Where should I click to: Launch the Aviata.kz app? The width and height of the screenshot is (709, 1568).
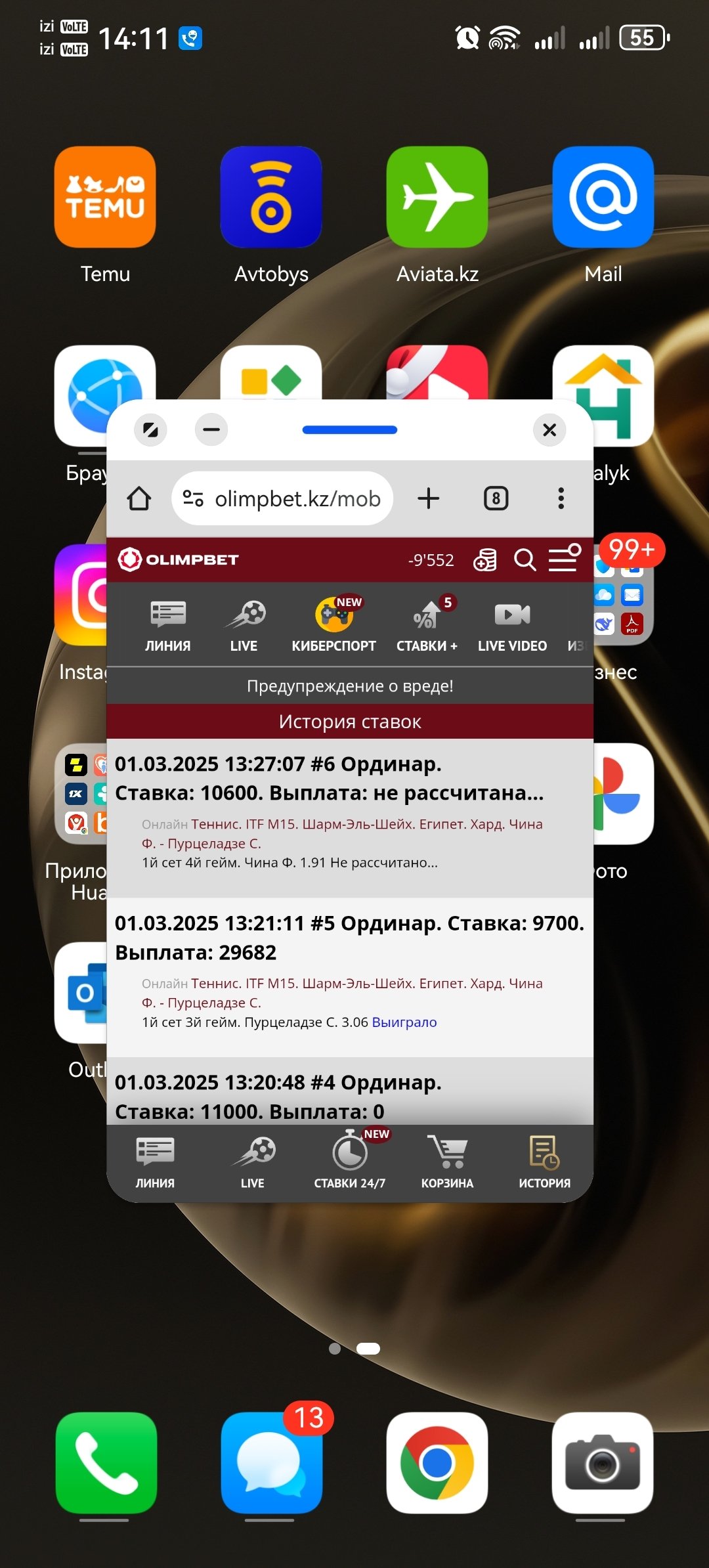(x=437, y=197)
